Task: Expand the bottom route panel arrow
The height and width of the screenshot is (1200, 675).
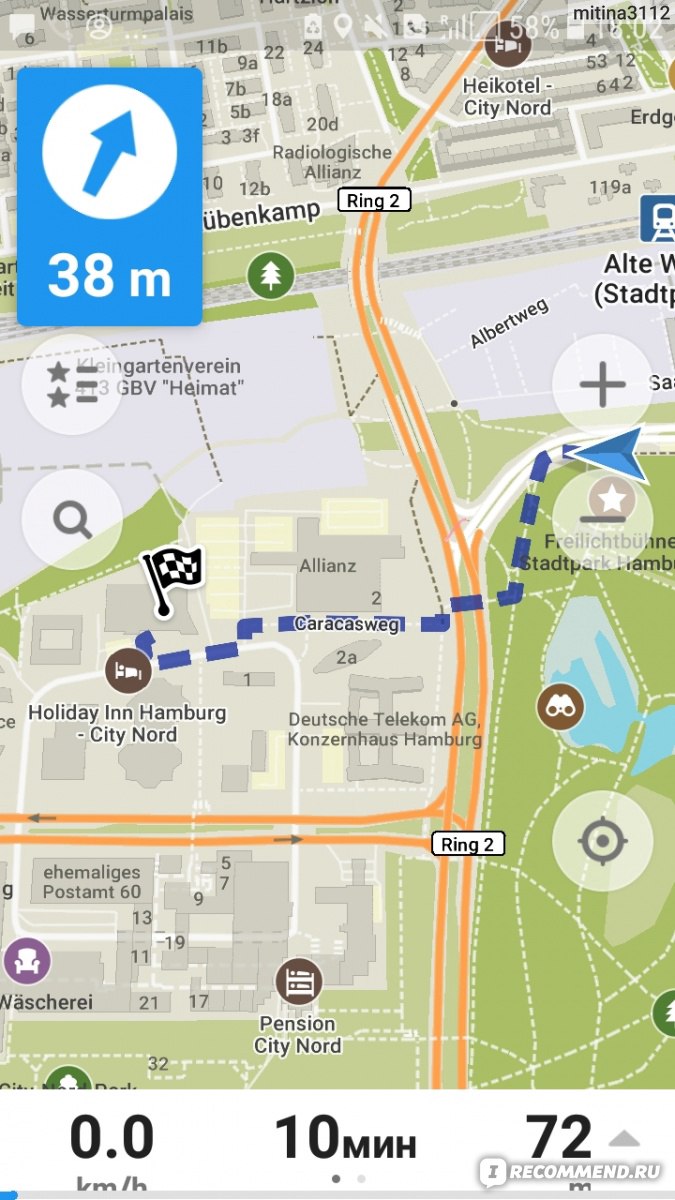Action: pos(626,1139)
